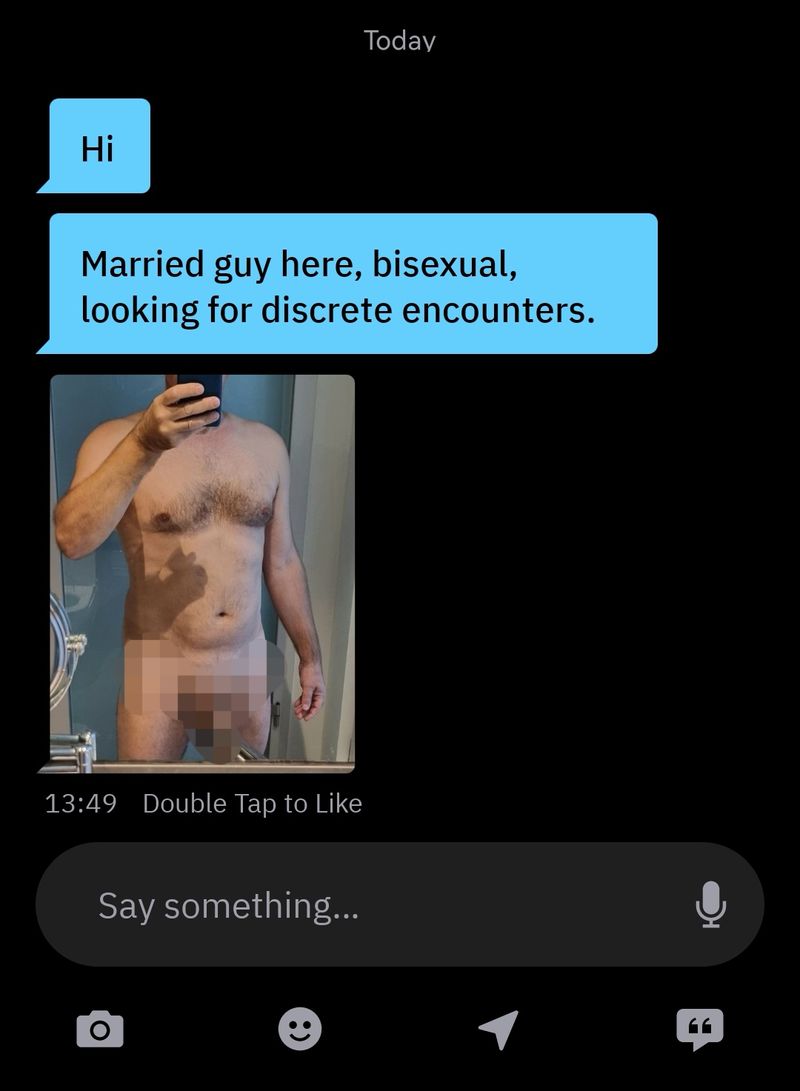800x1091 pixels.
Task: Open the received photo message
Action: [x=202, y=572]
